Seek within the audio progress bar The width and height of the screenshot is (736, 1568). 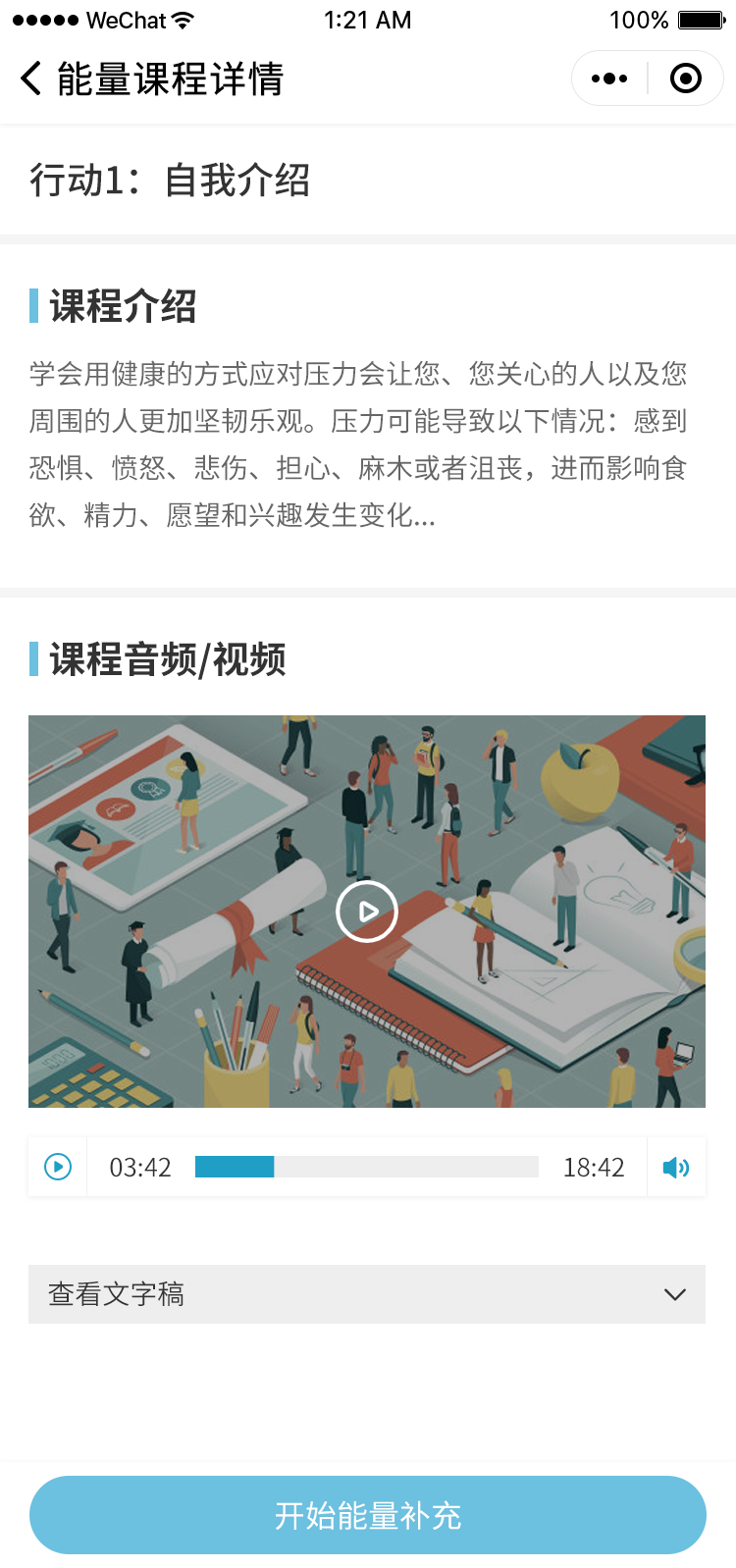coord(367,1167)
